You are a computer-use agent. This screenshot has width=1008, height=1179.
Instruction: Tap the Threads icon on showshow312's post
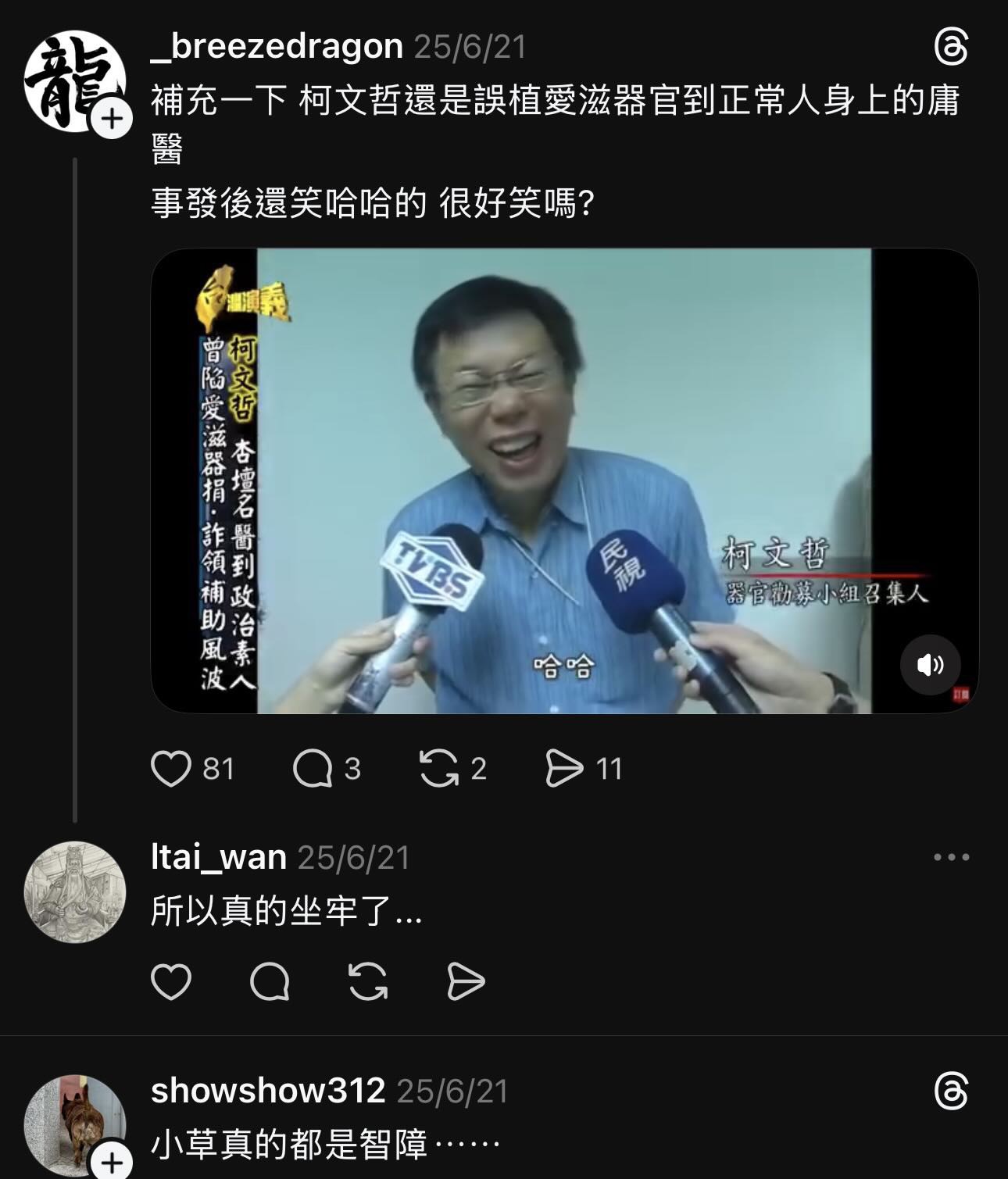[951, 1091]
